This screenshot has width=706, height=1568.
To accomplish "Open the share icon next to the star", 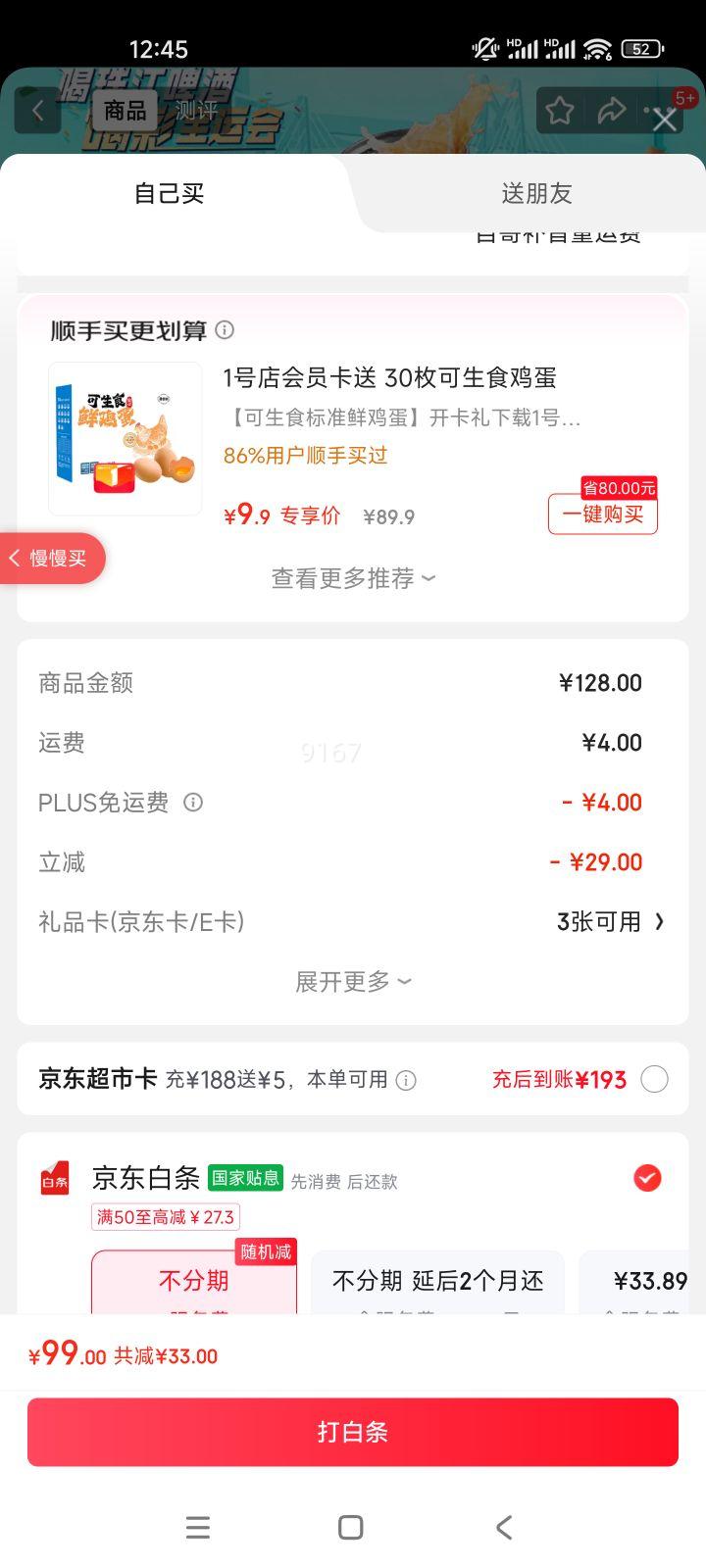I will pyautogui.click(x=613, y=110).
